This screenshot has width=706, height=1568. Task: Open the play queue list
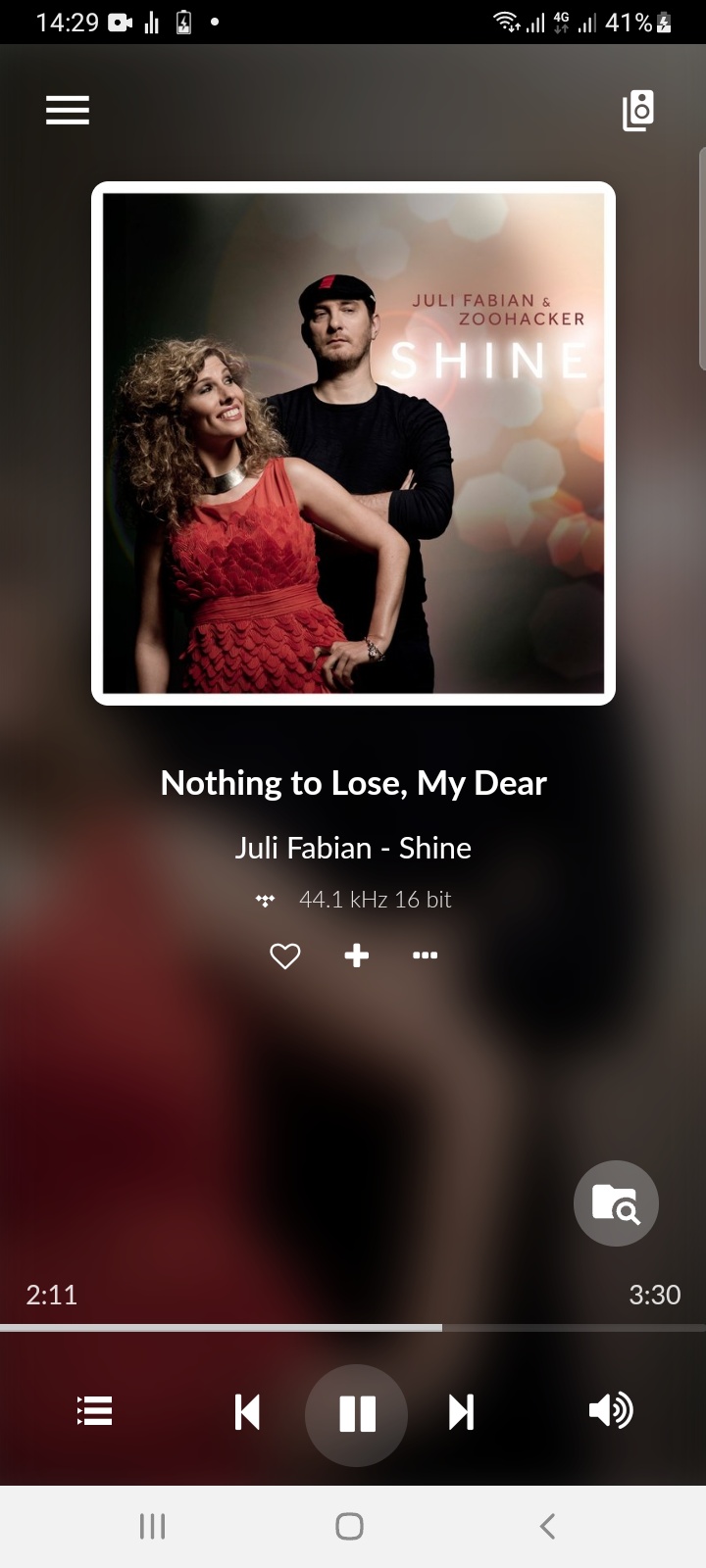tap(95, 1411)
